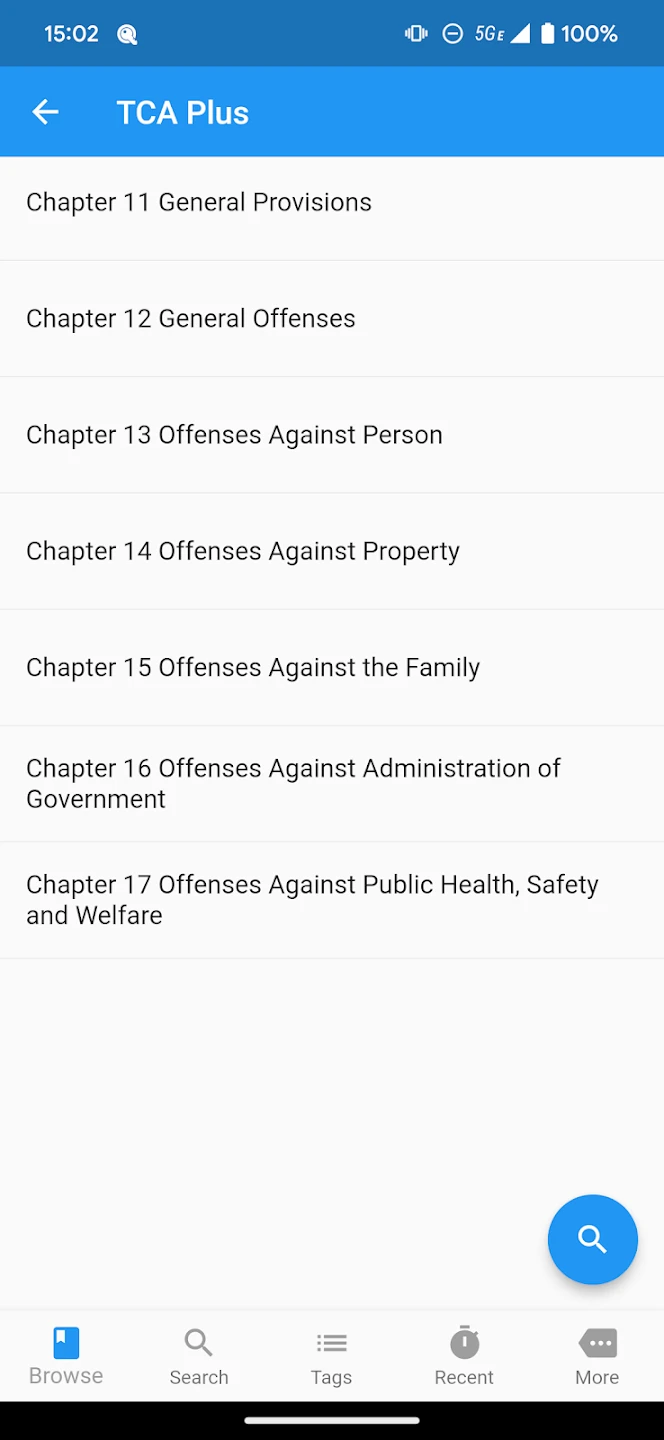
Task: Open Chapter 17 Public Health, Safety and Welfare
Action: point(312,899)
